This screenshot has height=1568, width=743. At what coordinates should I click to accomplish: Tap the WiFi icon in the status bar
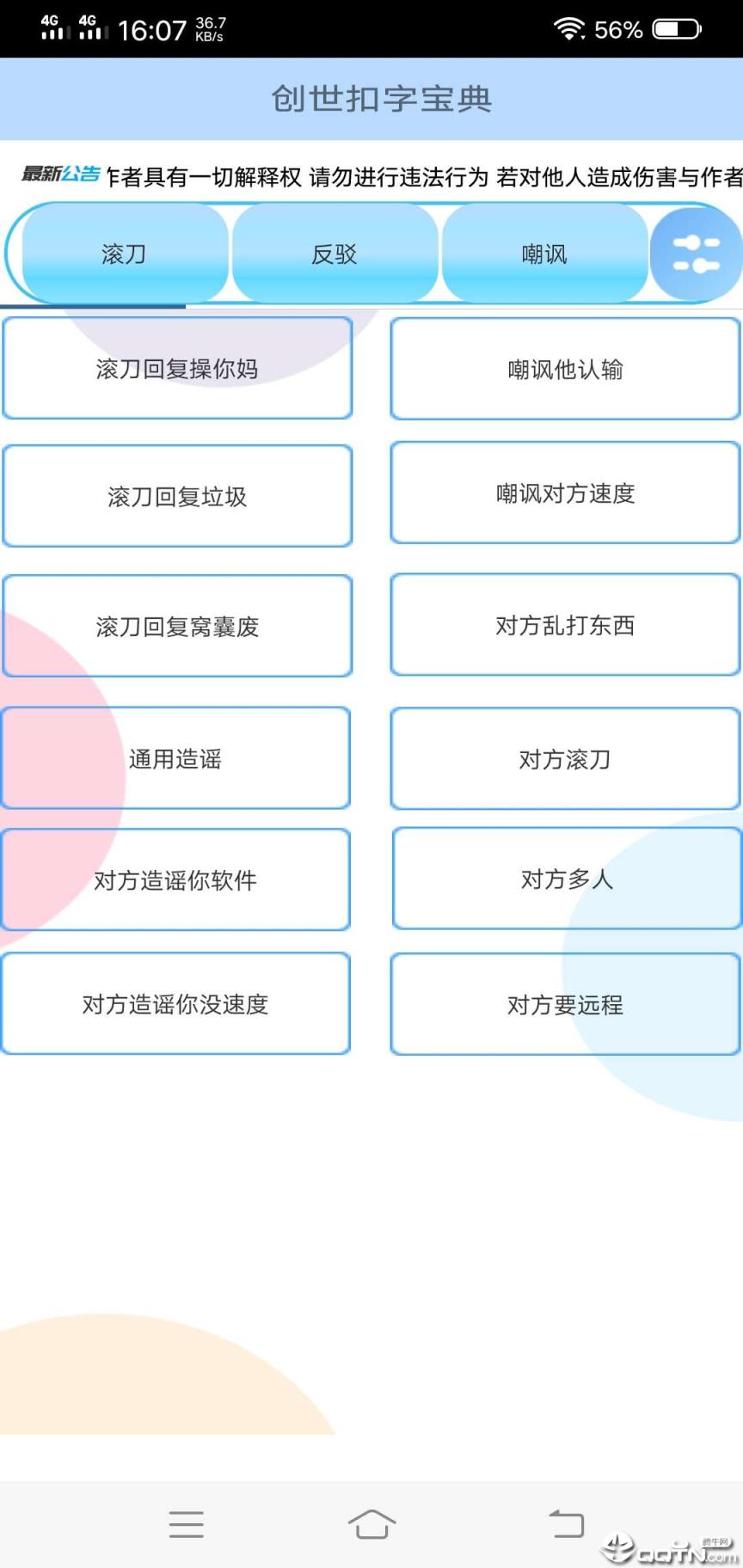coord(569,28)
